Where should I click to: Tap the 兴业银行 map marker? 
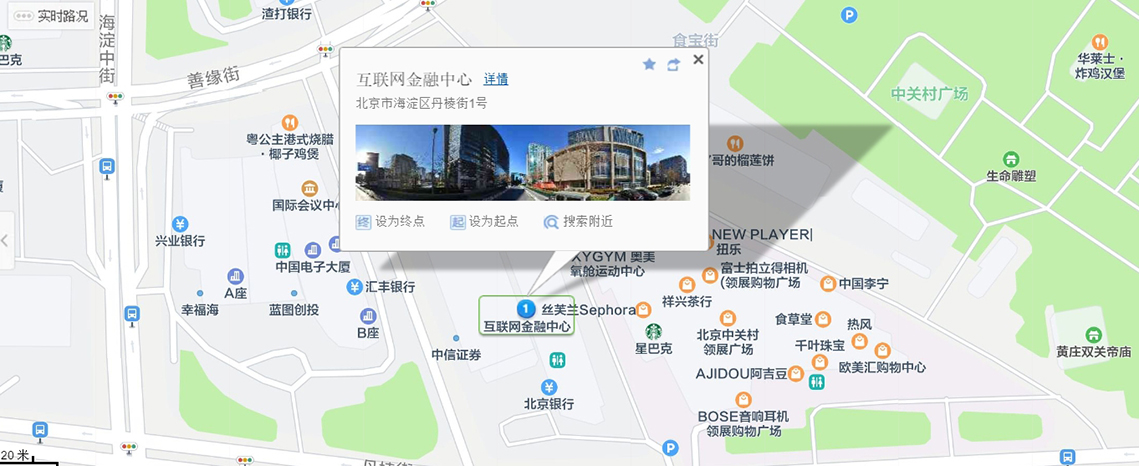(180, 224)
